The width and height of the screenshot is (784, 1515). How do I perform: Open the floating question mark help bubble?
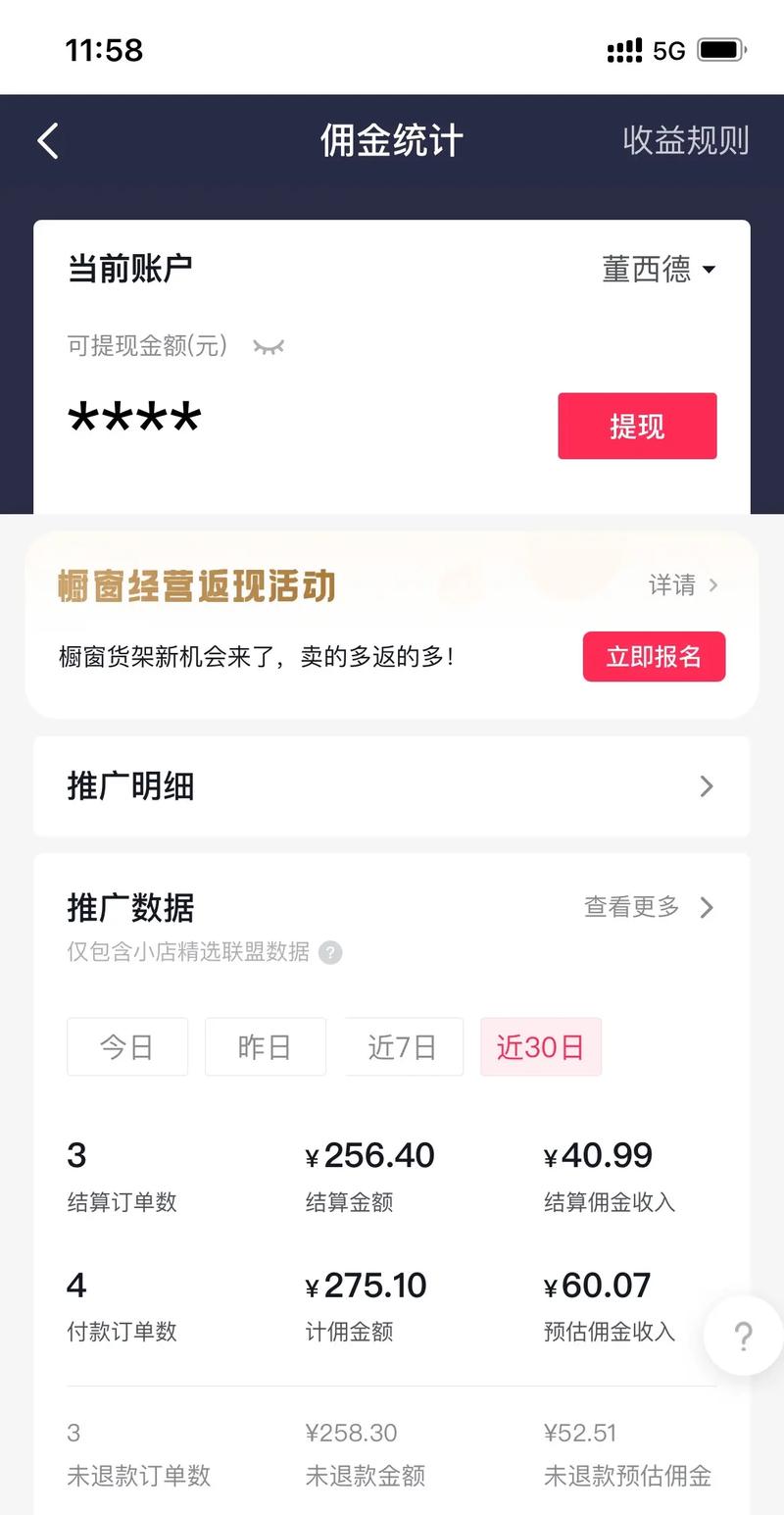click(x=743, y=1336)
